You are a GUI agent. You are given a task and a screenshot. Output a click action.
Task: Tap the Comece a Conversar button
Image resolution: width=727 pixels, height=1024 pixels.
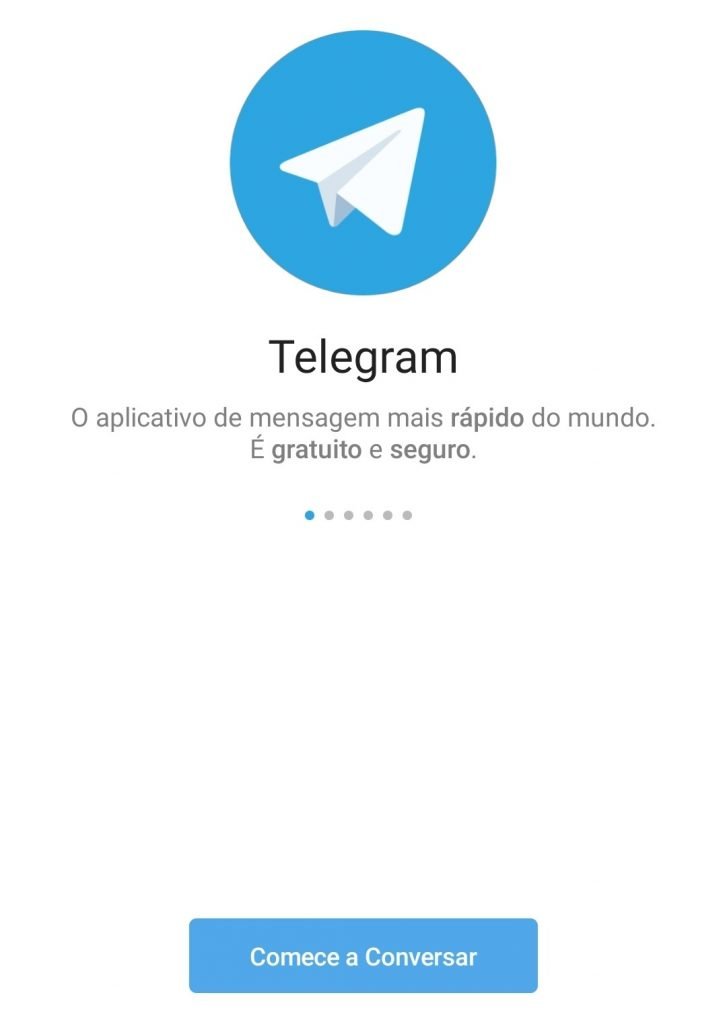pyautogui.click(x=363, y=955)
